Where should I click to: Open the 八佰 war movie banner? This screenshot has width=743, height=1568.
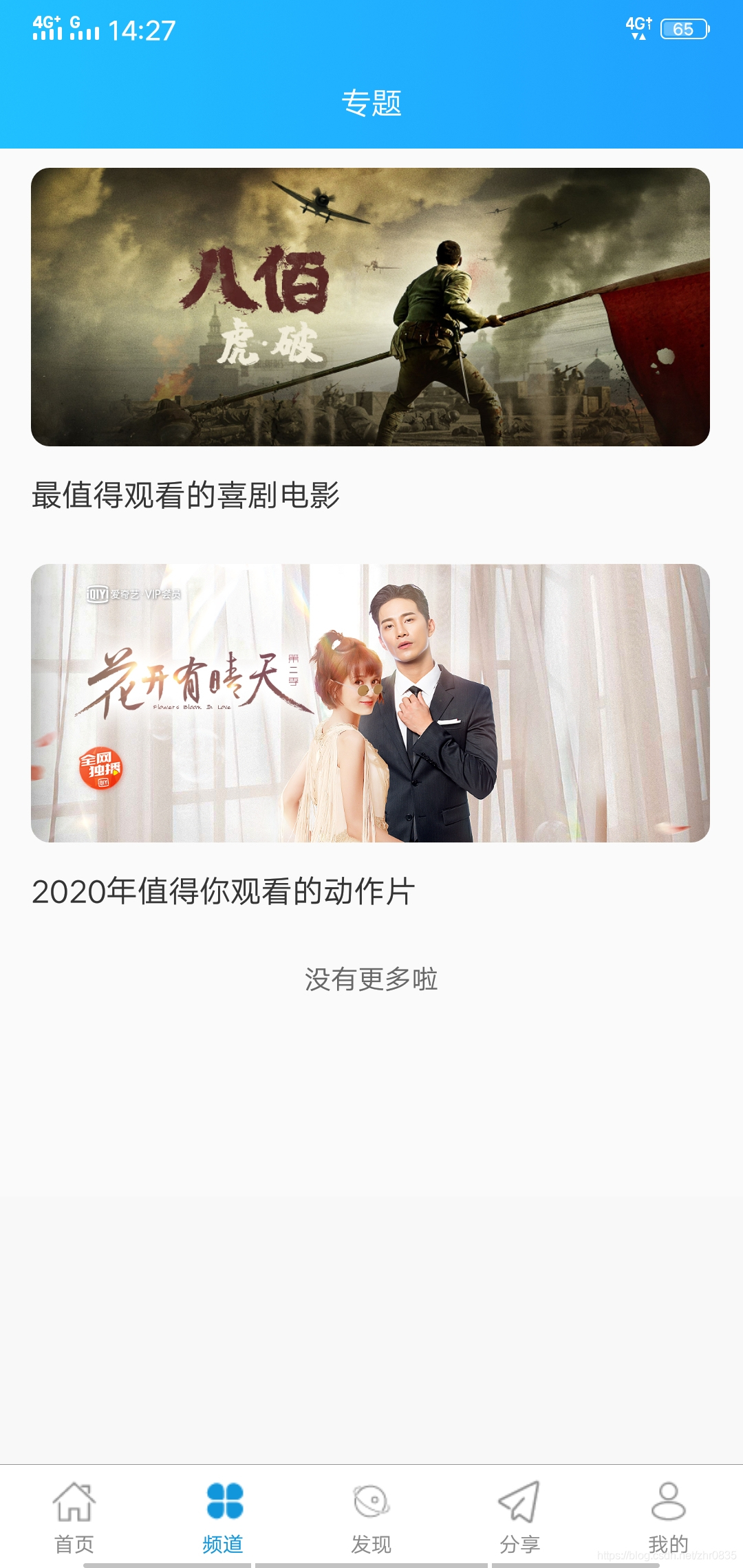(x=370, y=307)
